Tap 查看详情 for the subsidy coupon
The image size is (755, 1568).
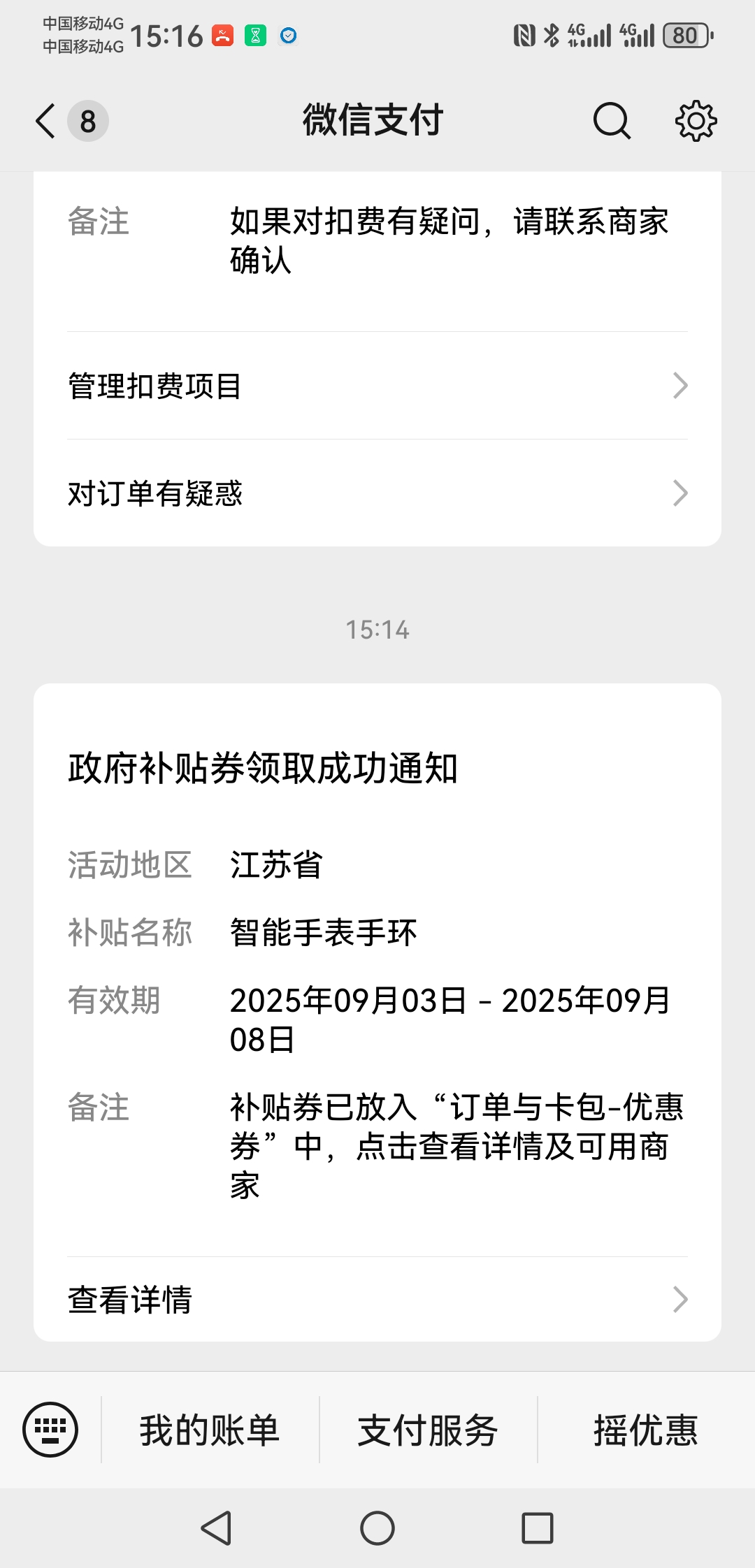point(377,1300)
